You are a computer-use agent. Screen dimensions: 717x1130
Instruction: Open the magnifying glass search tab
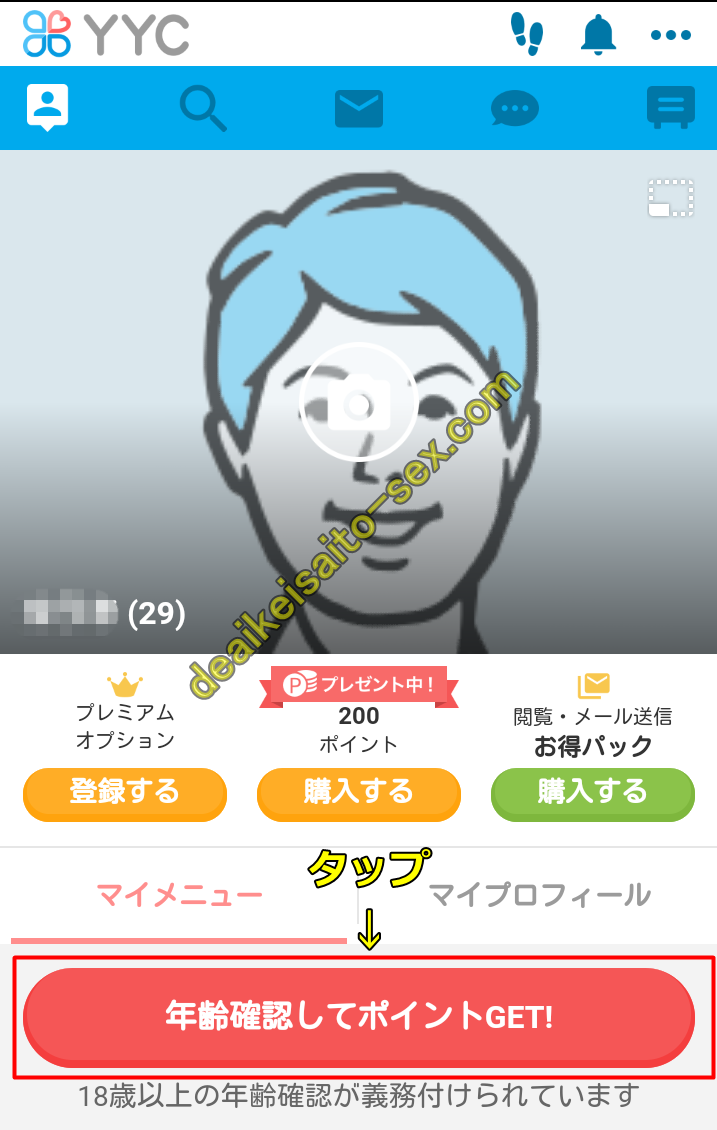coord(204,108)
